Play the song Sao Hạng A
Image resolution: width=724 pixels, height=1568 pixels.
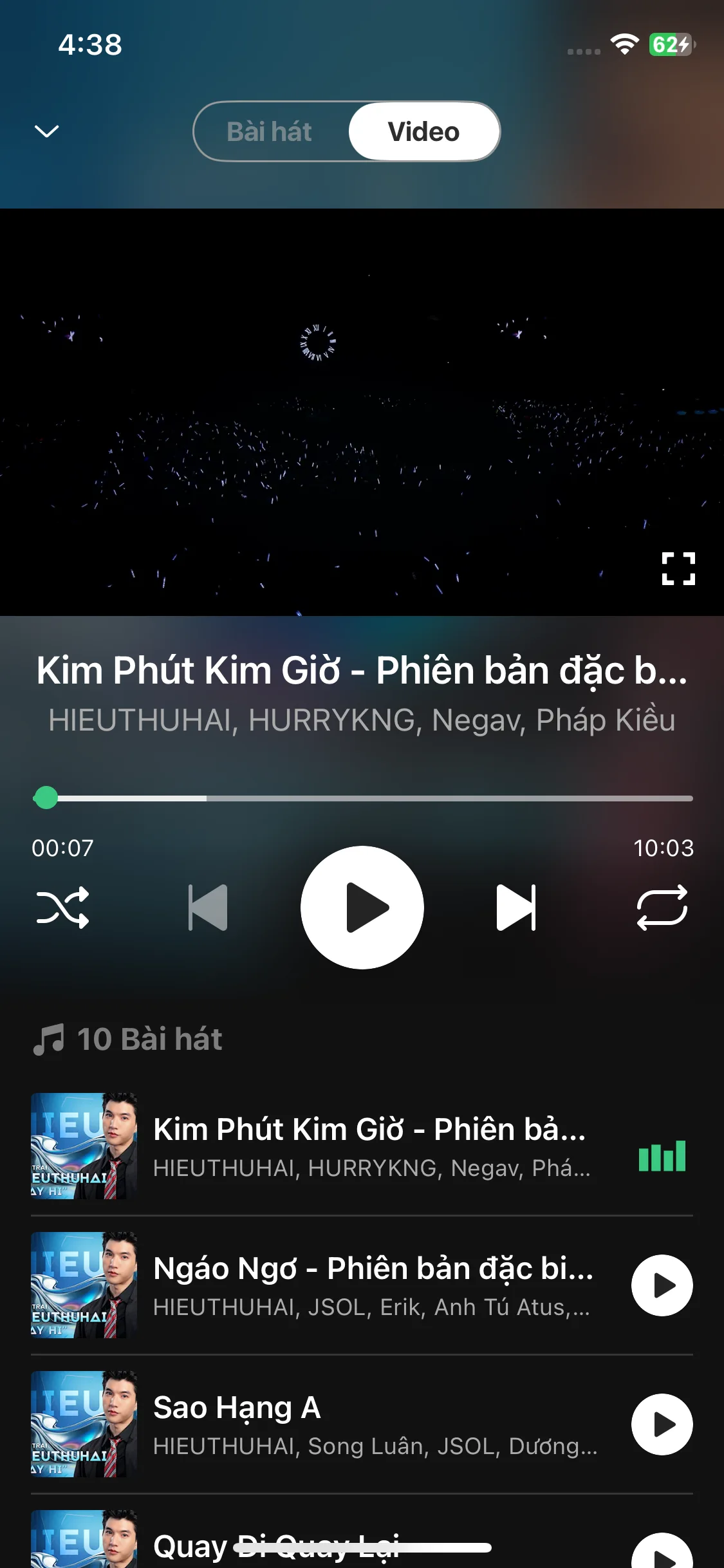[662, 1424]
